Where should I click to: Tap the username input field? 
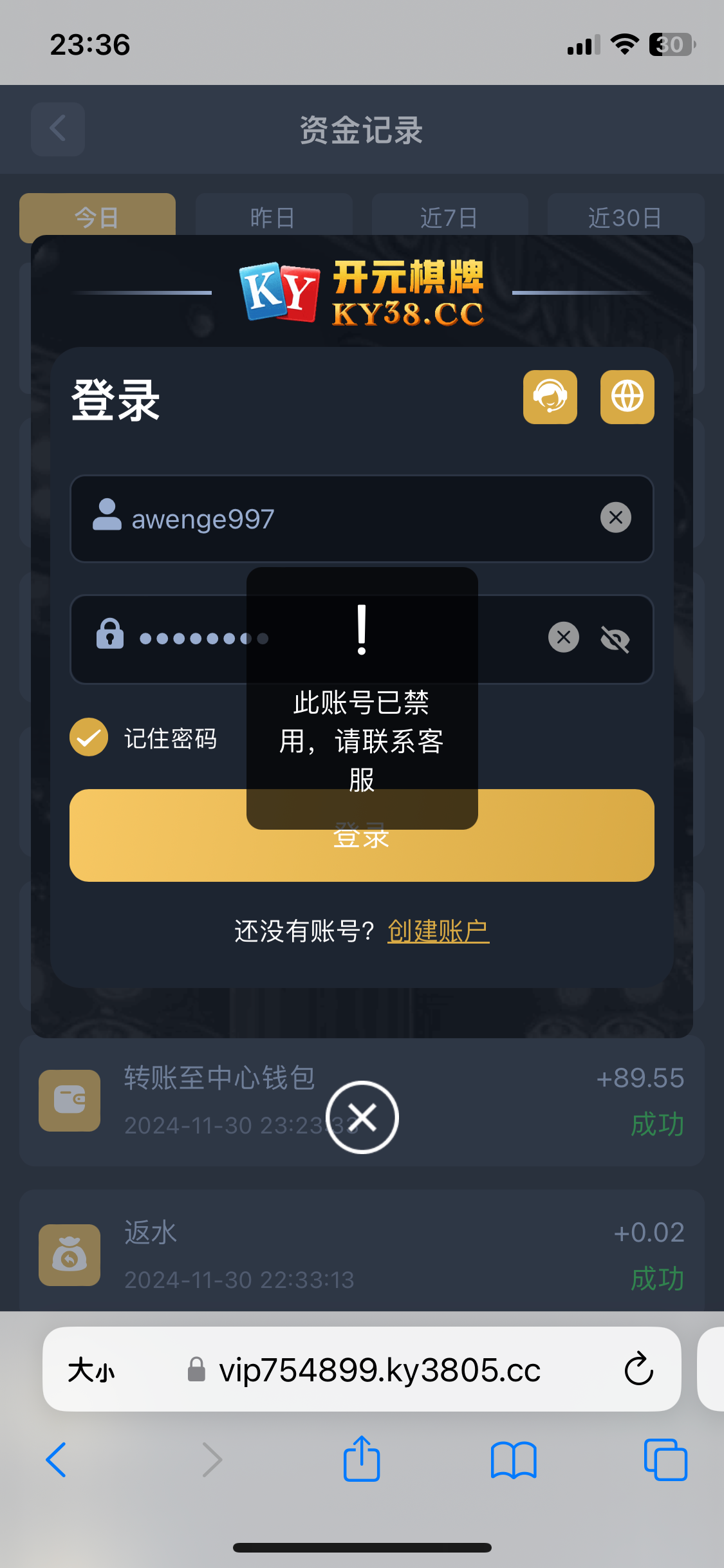(360, 519)
